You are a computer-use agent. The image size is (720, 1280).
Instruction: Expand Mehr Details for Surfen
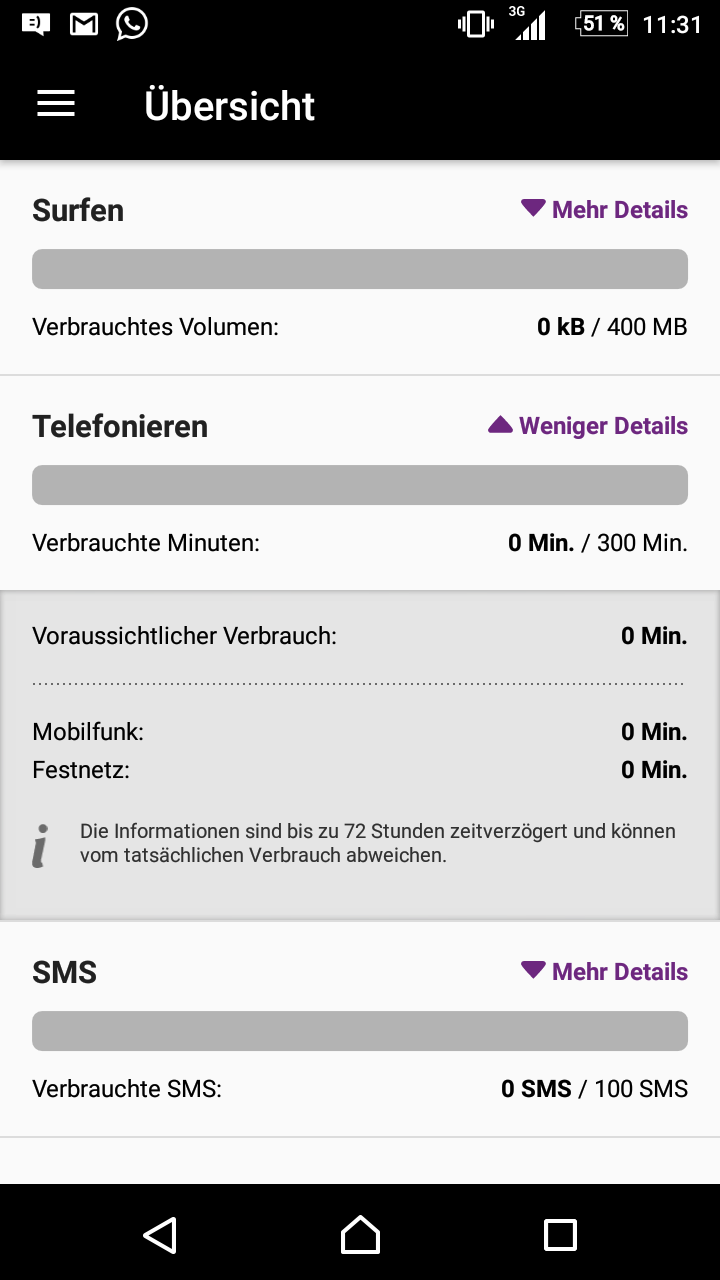point(604,210)
